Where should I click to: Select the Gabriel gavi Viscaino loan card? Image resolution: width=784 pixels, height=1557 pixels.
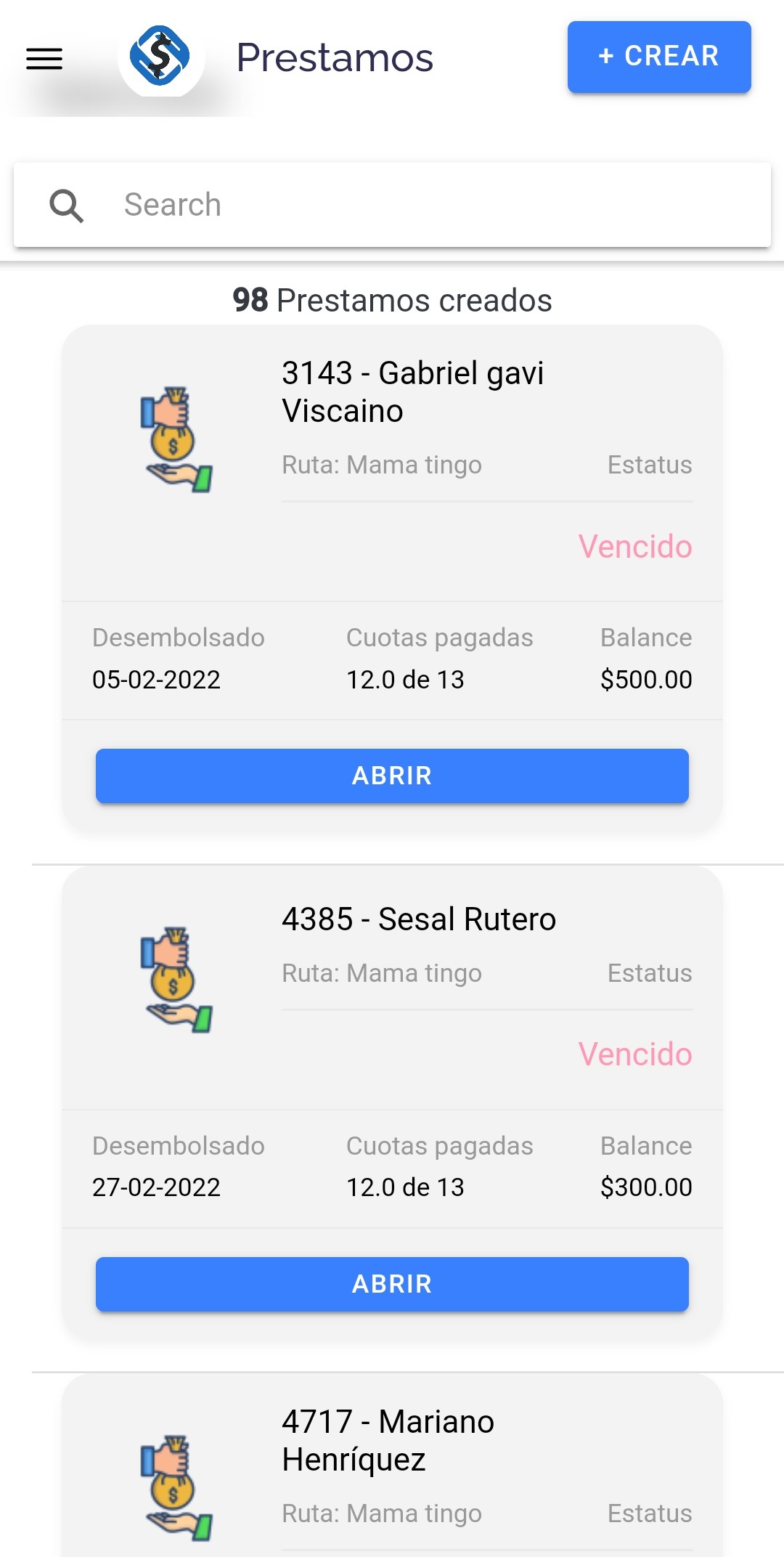[x=412, y=392]
